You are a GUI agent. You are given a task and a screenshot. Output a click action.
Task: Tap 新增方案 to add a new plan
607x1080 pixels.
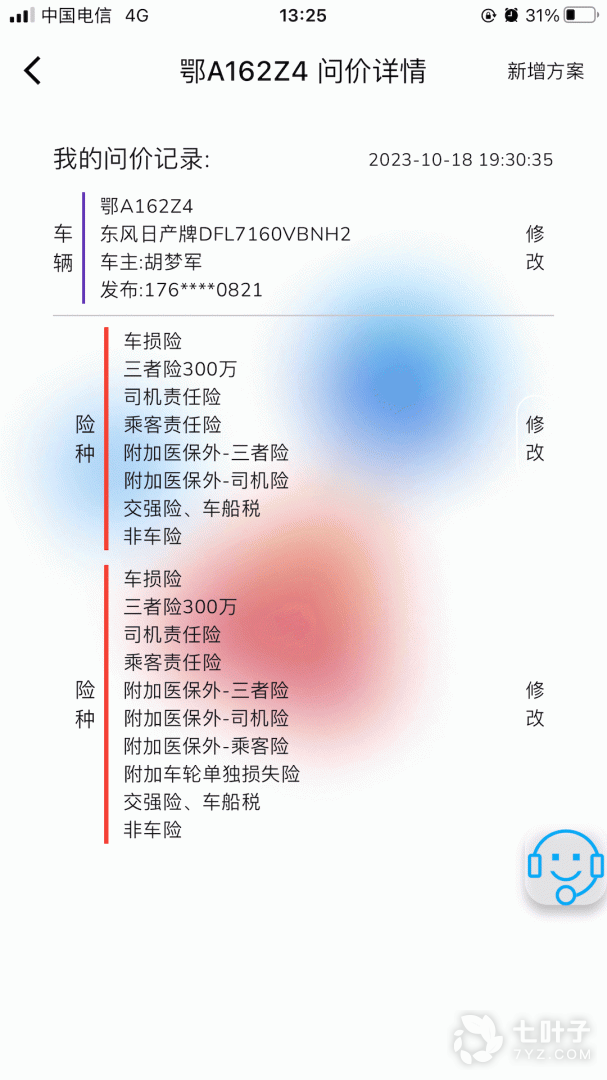click(x=545, y=71)
